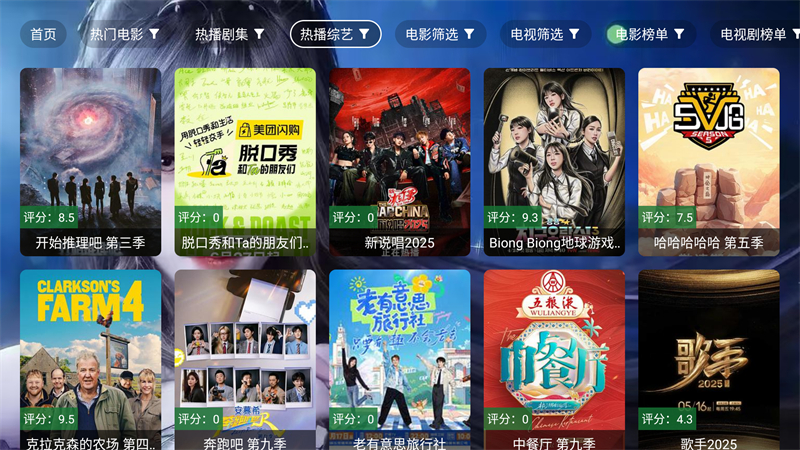
Task: Switch to the 首页 tab
Action: point(43,34)
